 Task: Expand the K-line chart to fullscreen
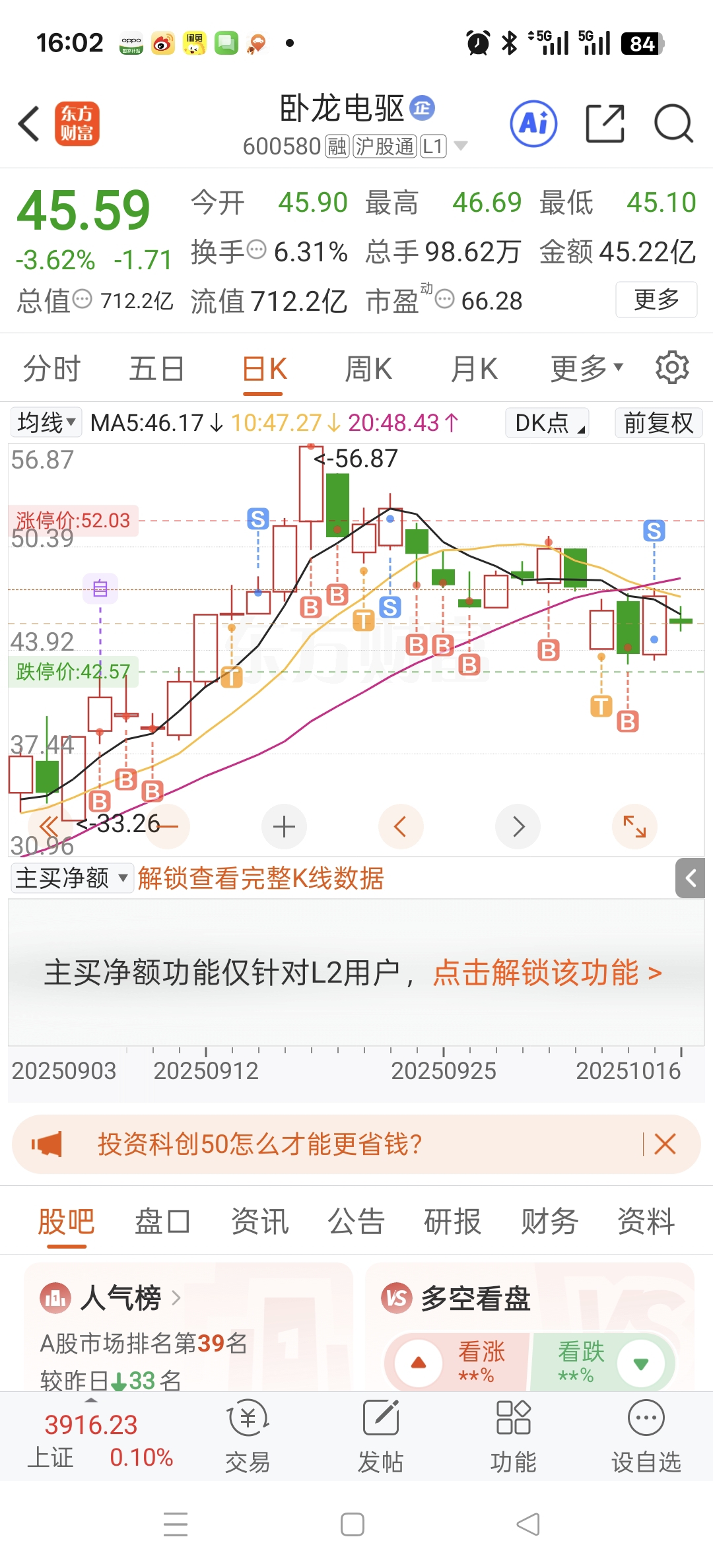(634, 826)
